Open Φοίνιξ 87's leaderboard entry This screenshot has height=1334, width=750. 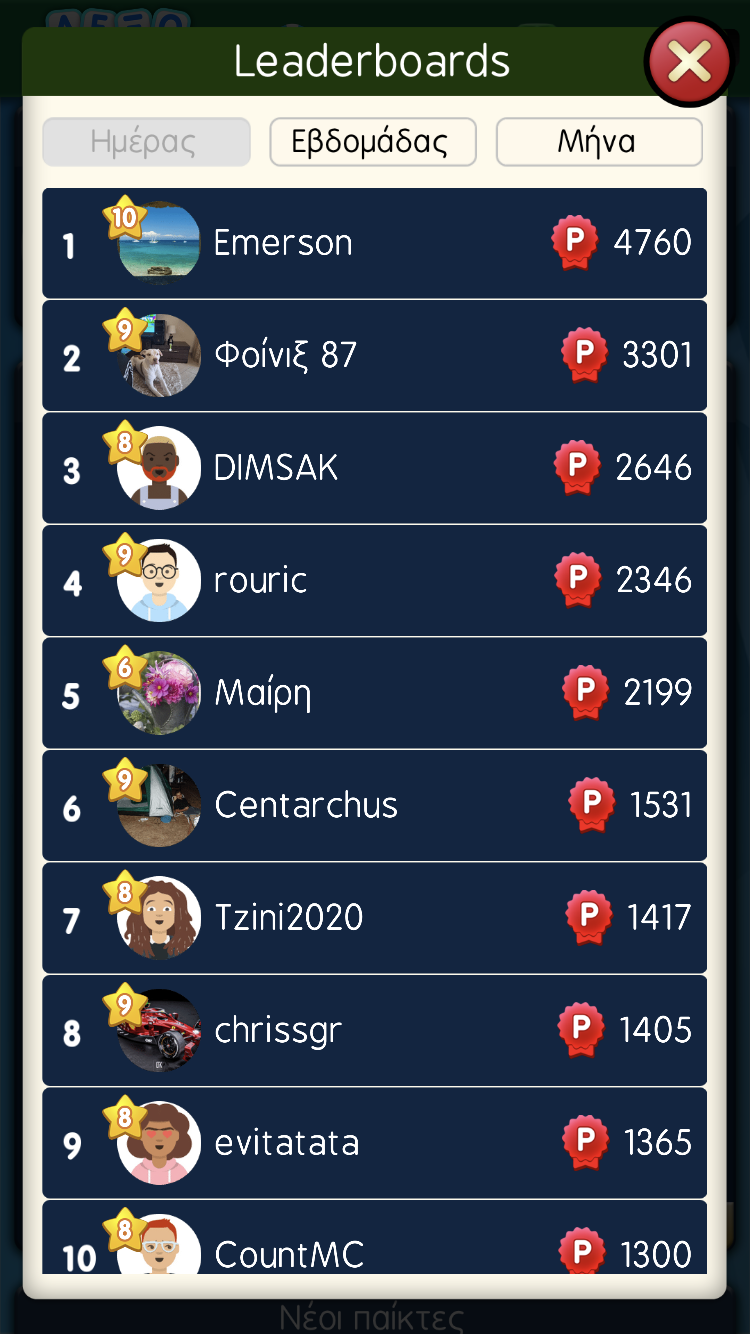[374, 355]
